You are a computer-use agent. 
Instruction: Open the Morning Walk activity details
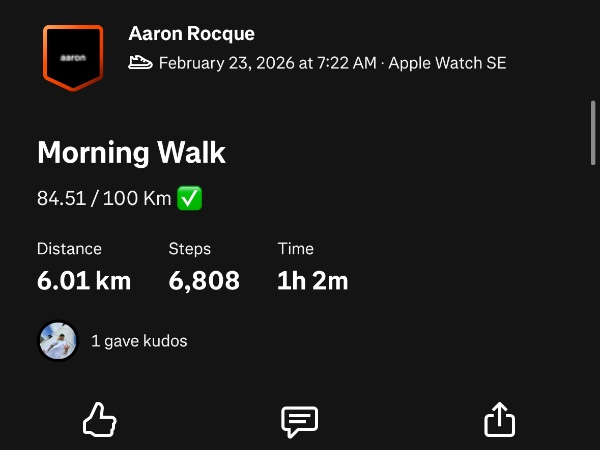click(131, 153)
